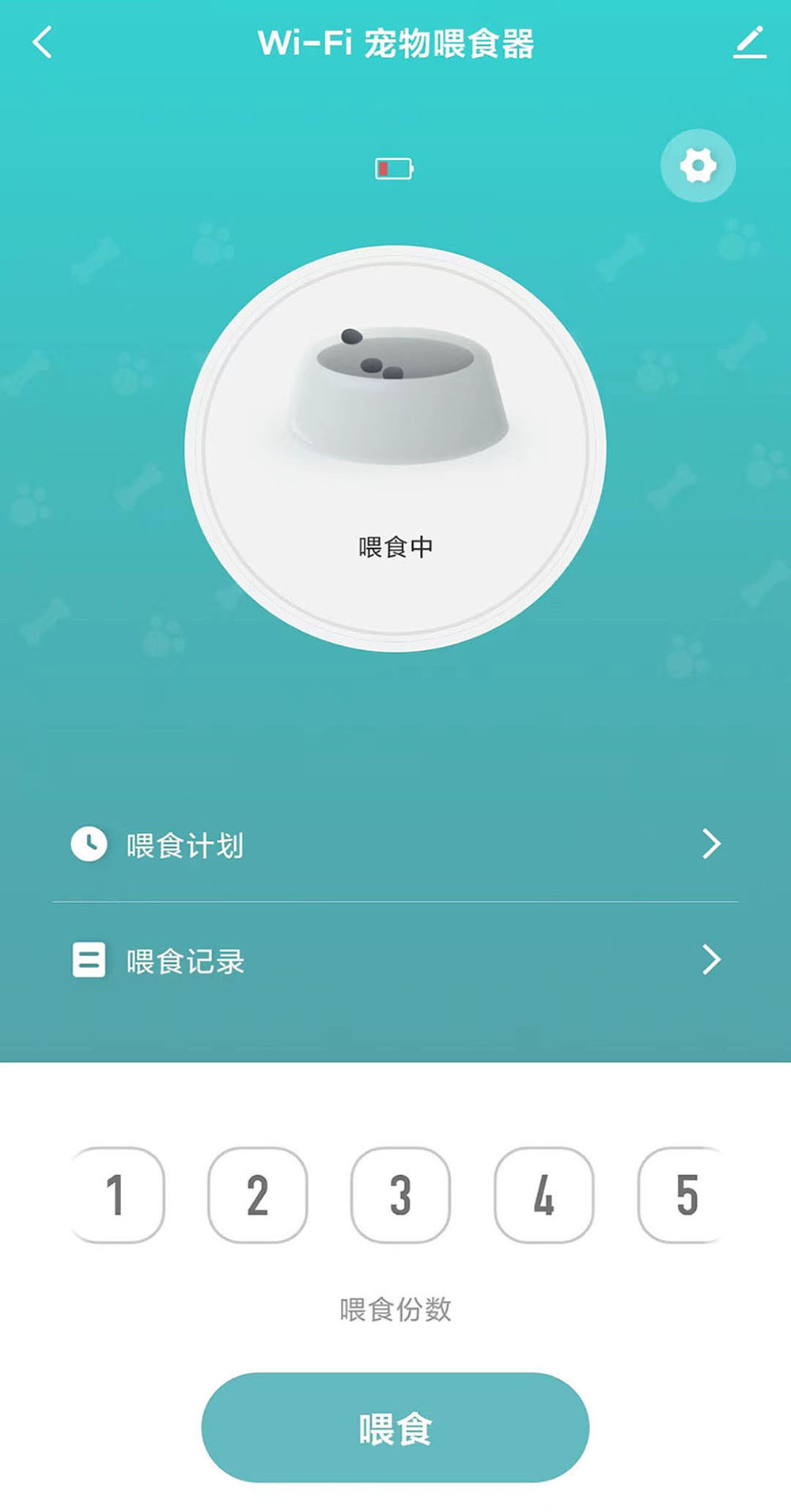The image size is (791, 1512).
Task: Open the settings gear icon
Action: click(698, 165)
